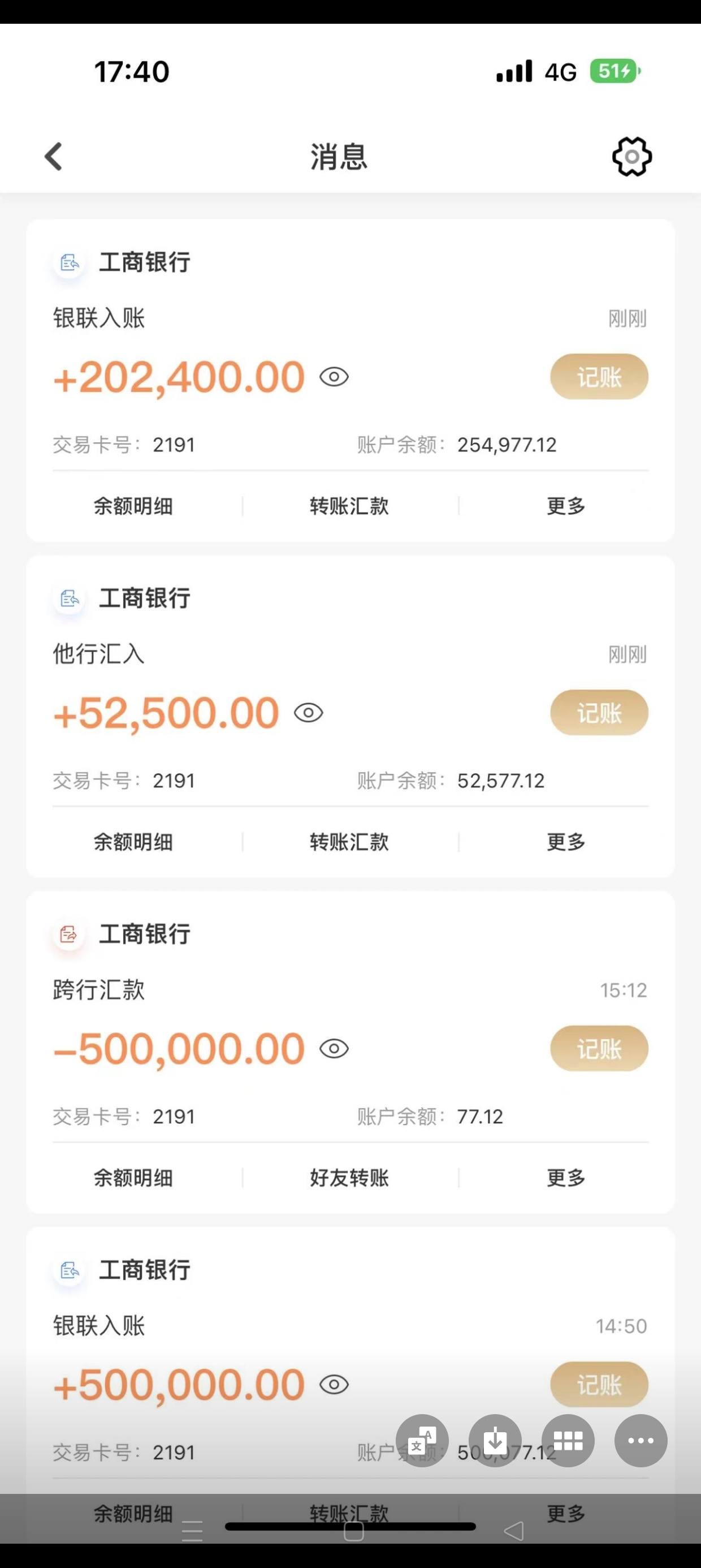Toggle eye icon beside +52,500.00
This screenshot has width=701, height=1568.
click(x=309, y=713)
